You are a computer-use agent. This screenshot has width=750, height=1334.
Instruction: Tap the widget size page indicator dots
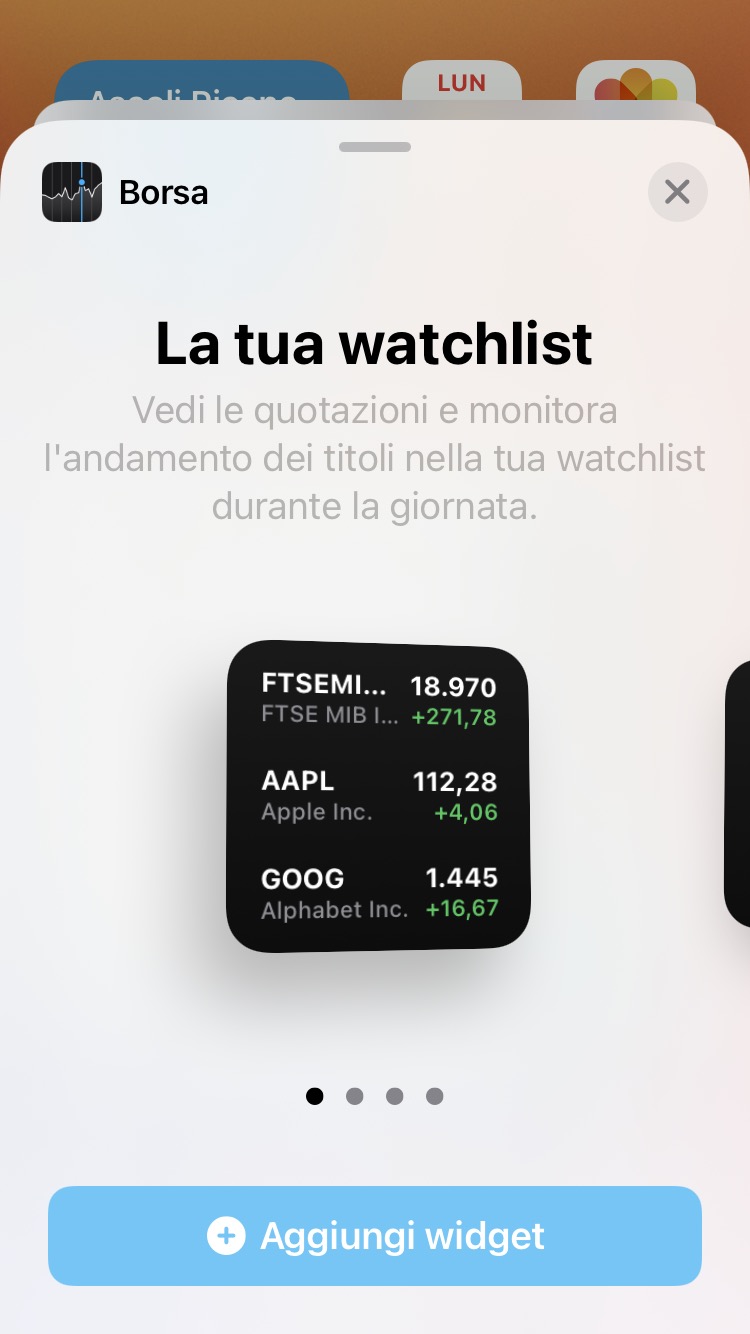(375, 1096)
